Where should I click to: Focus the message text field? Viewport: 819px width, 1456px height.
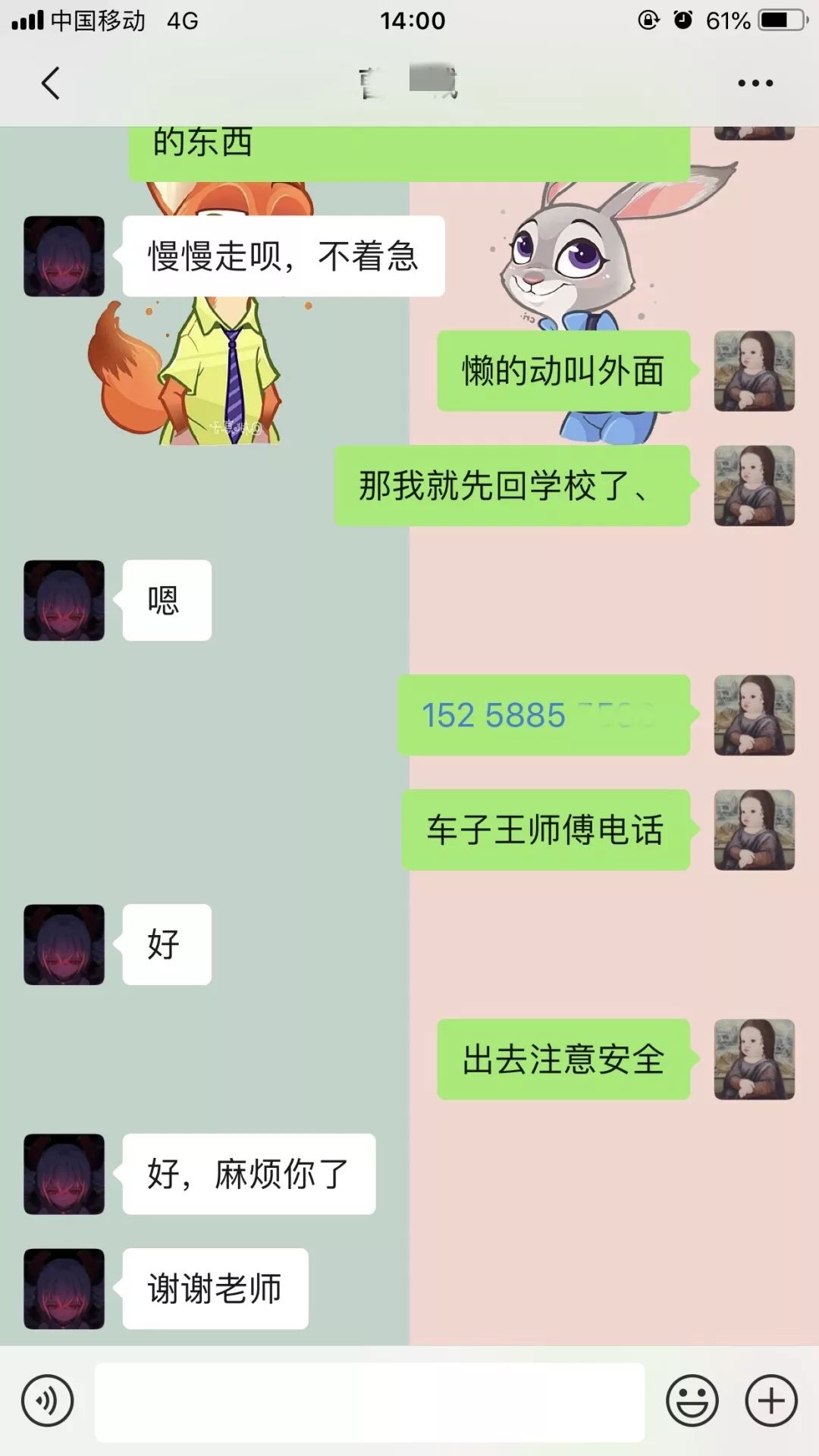tap(369, 1401)
